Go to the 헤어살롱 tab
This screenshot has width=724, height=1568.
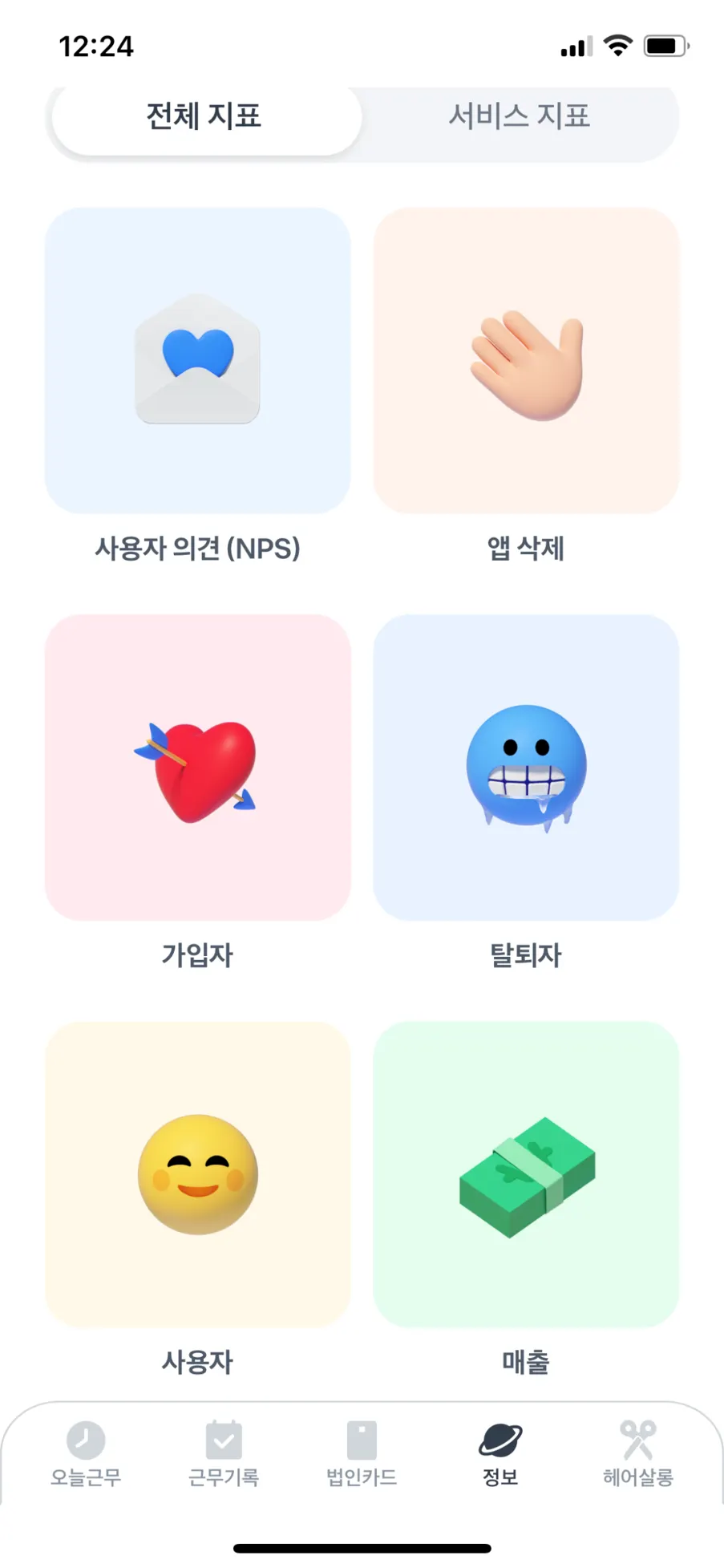638,1453
